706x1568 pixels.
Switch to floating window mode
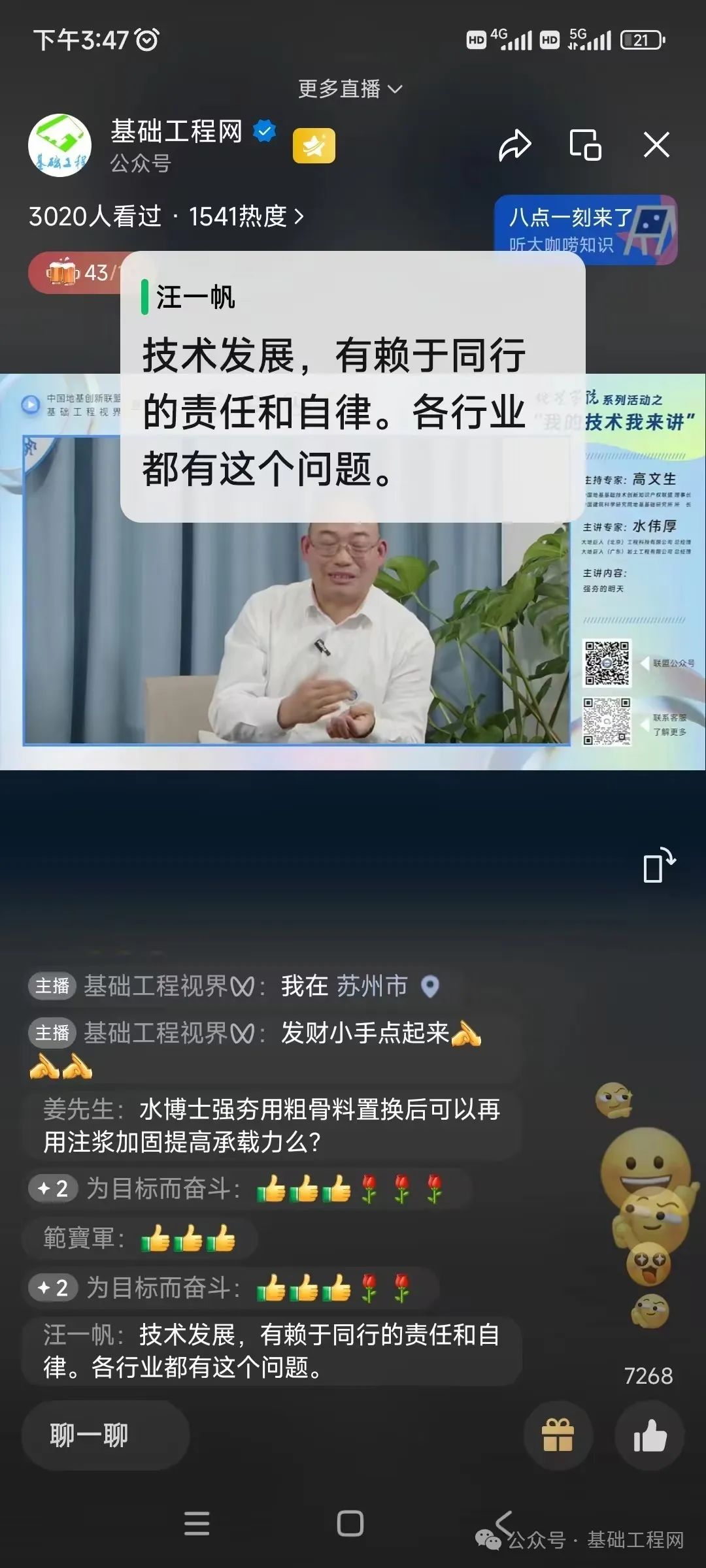click(x=584, y=145)
